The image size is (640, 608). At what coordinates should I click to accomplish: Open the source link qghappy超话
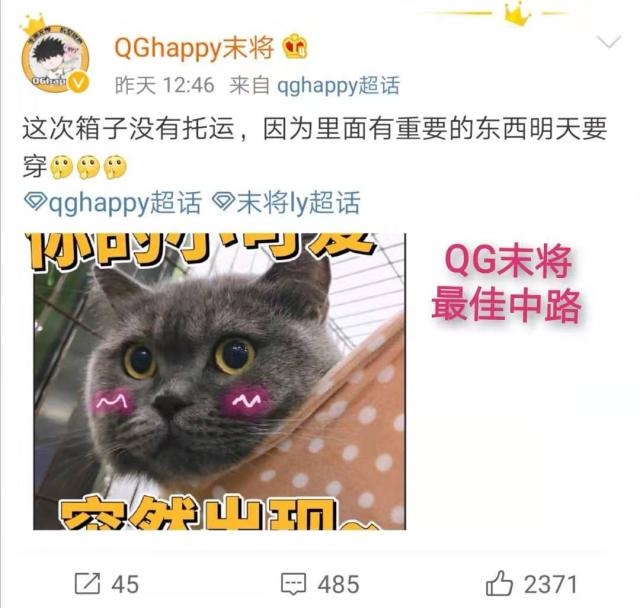(338, 86)
